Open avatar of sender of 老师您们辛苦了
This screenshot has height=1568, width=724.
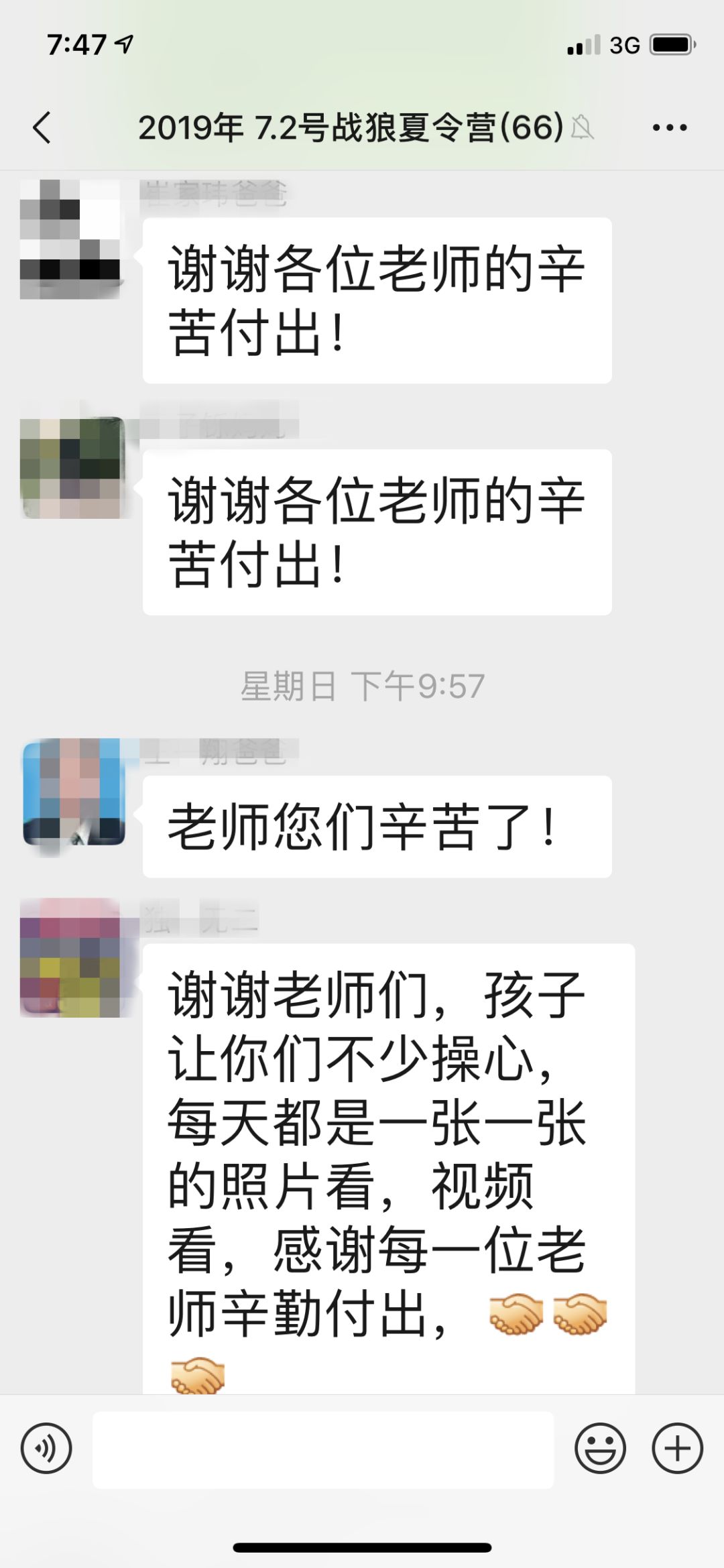74,792
